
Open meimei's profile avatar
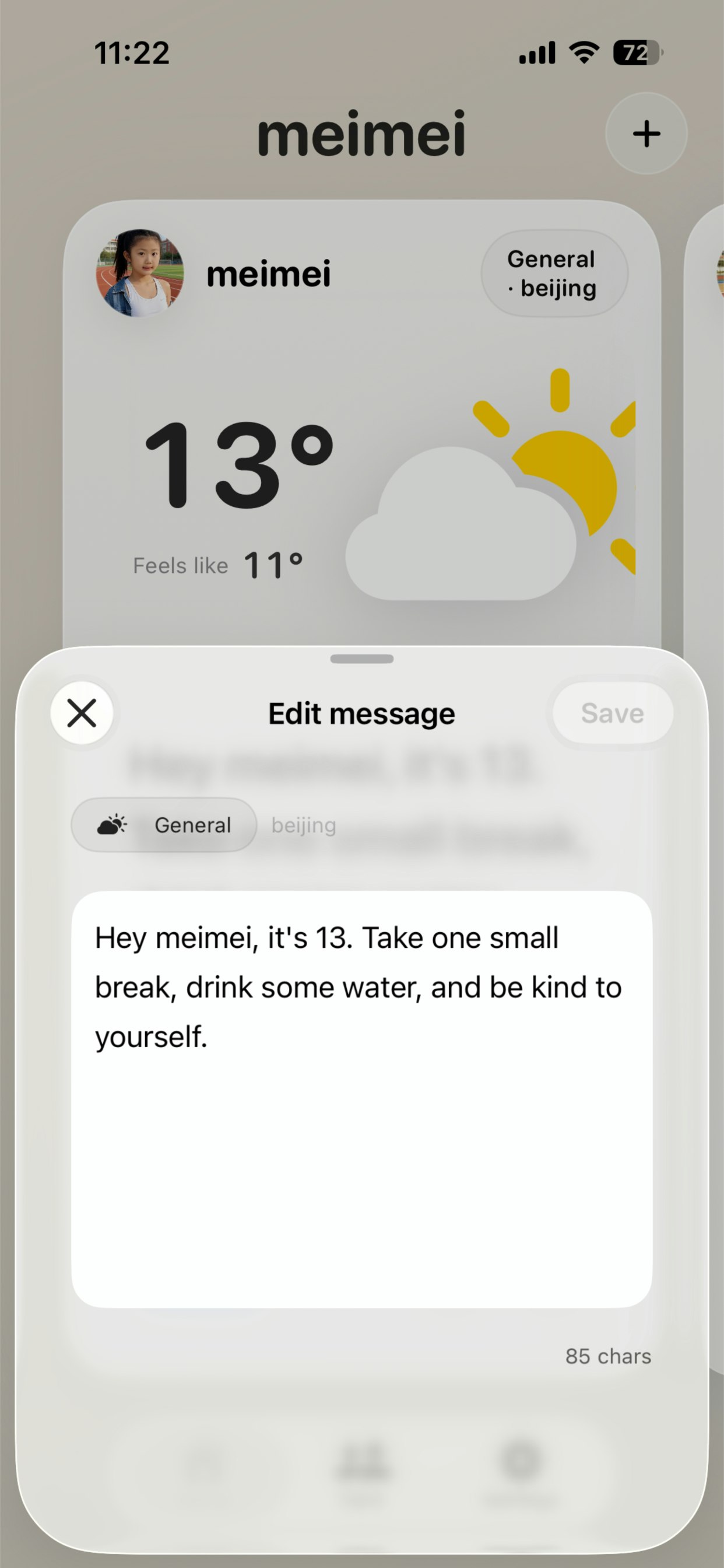point(140,274)
